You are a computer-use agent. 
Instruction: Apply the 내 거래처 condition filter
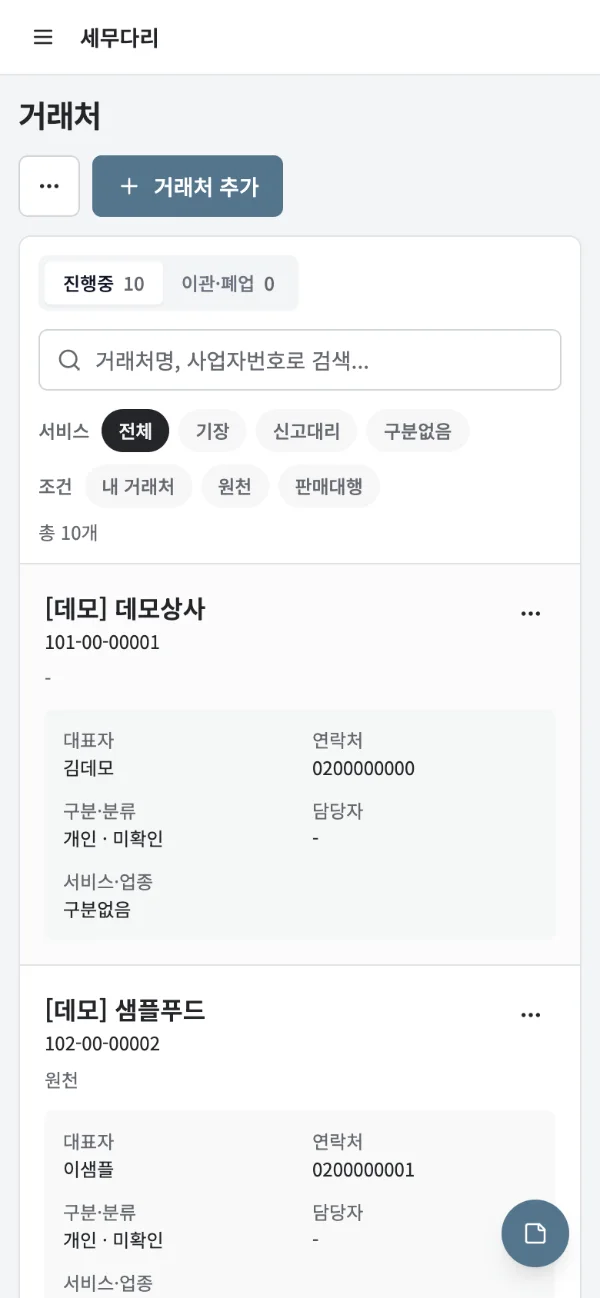tap(138, 486)
